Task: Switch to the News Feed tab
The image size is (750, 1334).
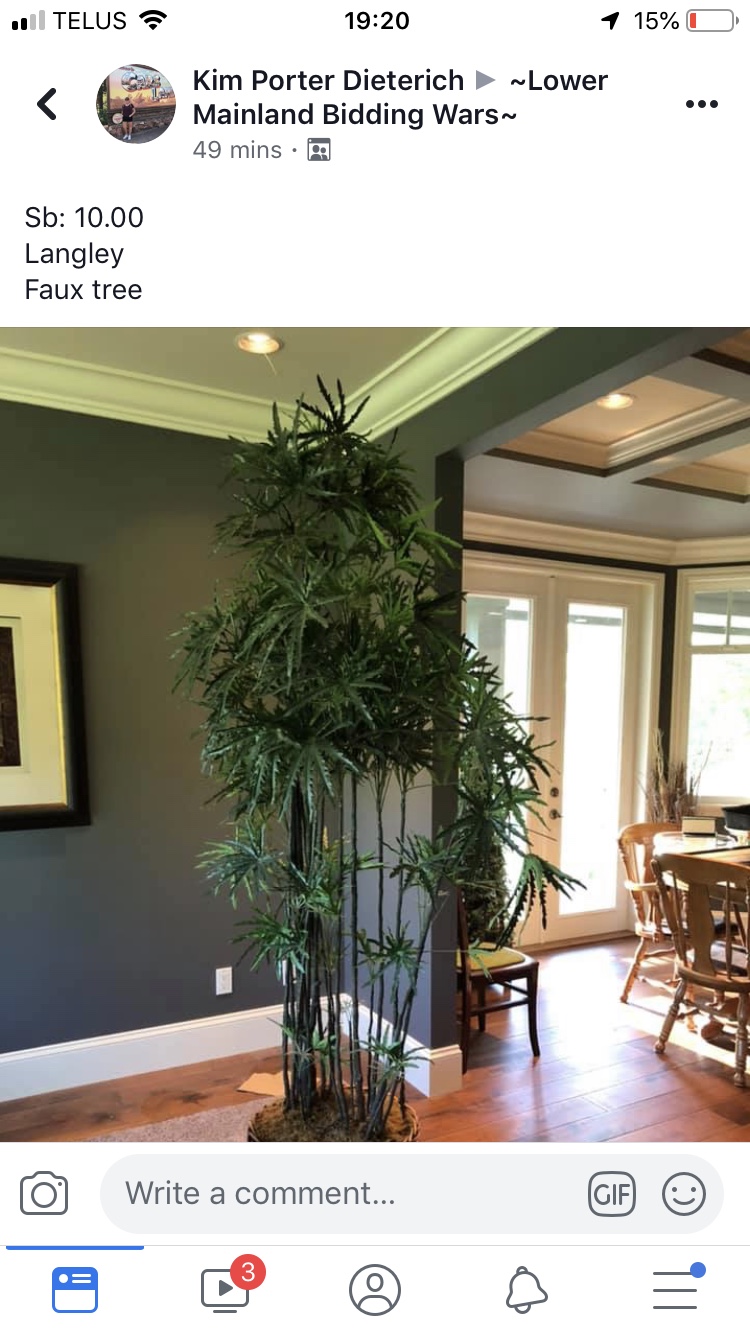Action: coord(75,1289)
